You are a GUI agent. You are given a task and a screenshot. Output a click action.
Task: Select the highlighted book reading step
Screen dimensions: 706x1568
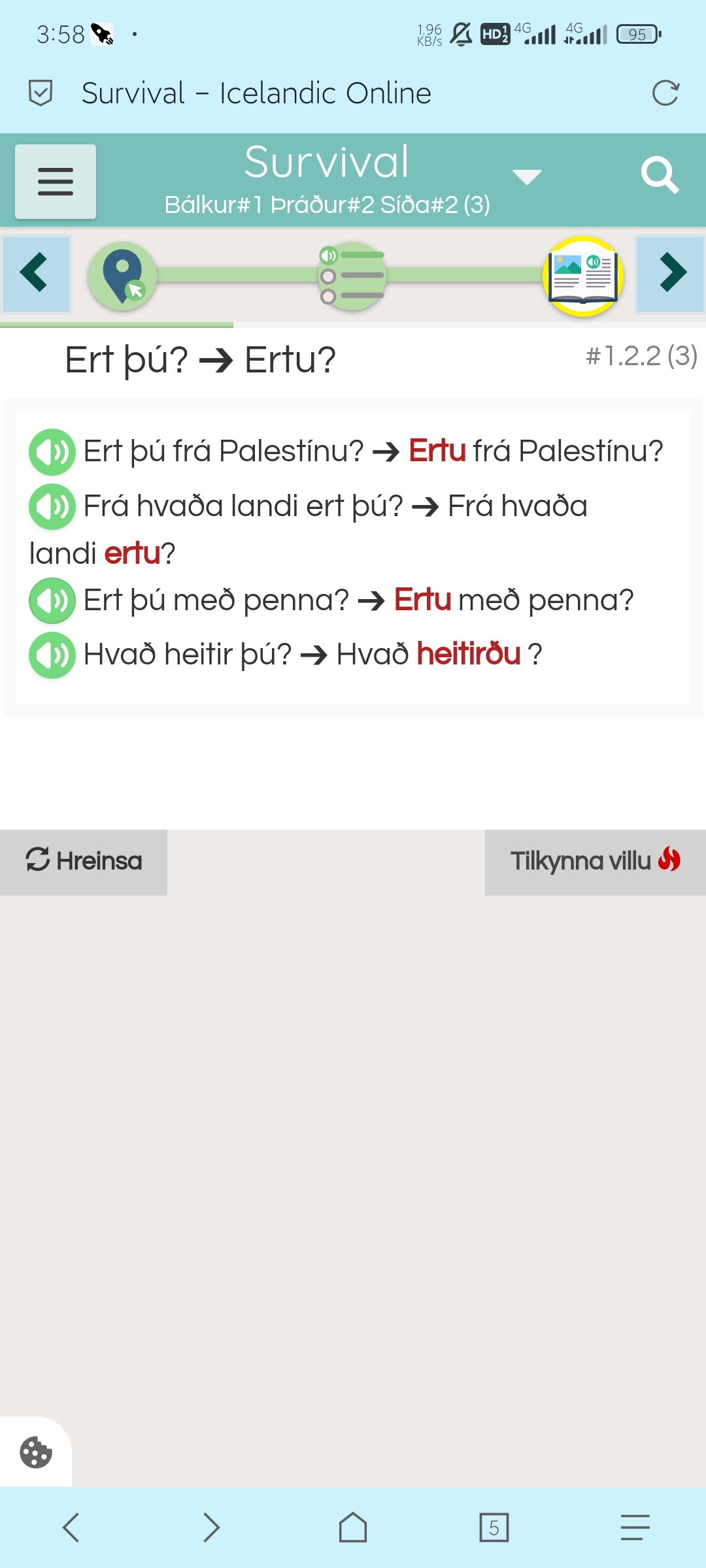tap(582, 276)
